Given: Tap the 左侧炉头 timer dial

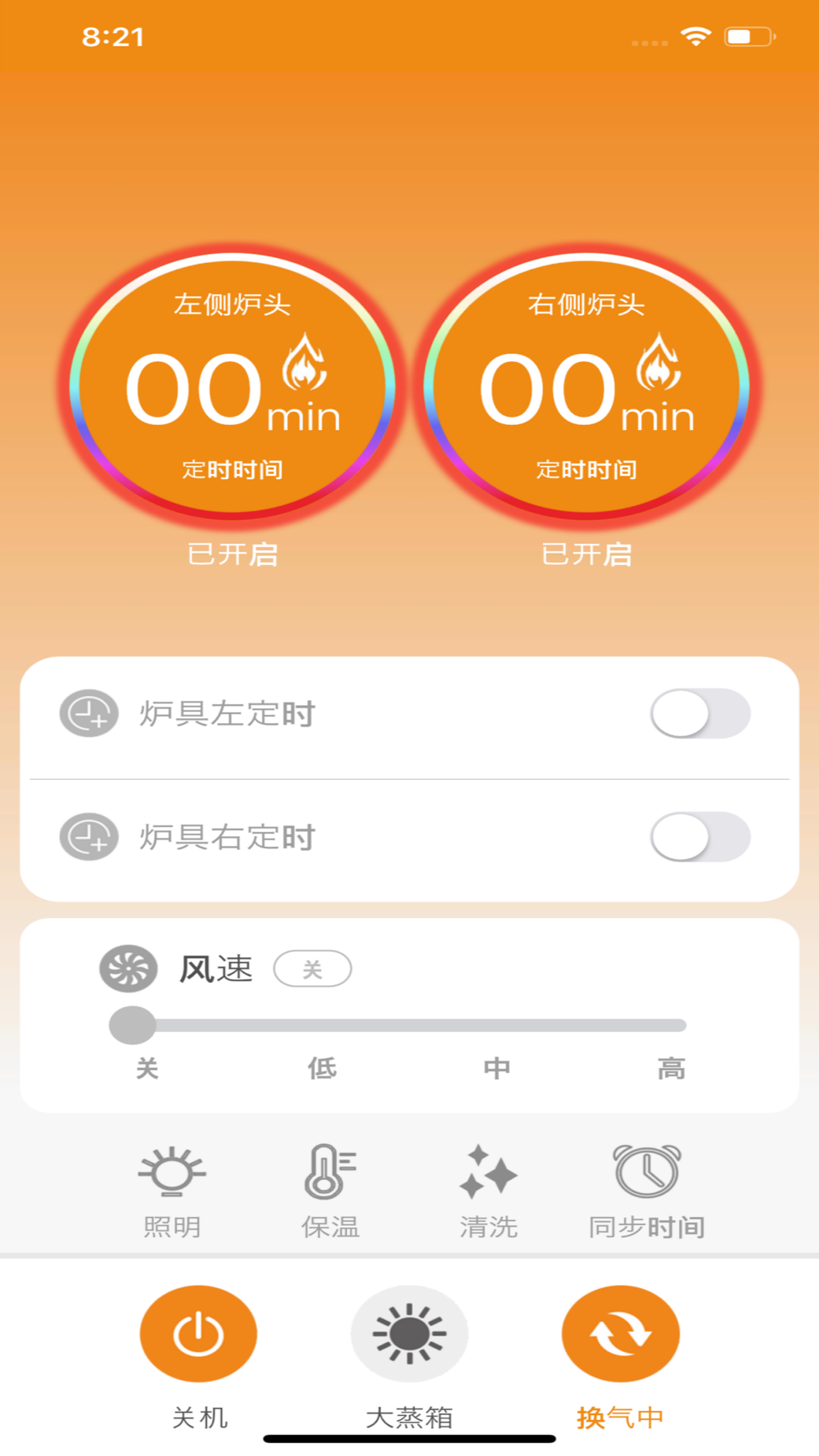Looking at the screenshot, I should [232, 386].
